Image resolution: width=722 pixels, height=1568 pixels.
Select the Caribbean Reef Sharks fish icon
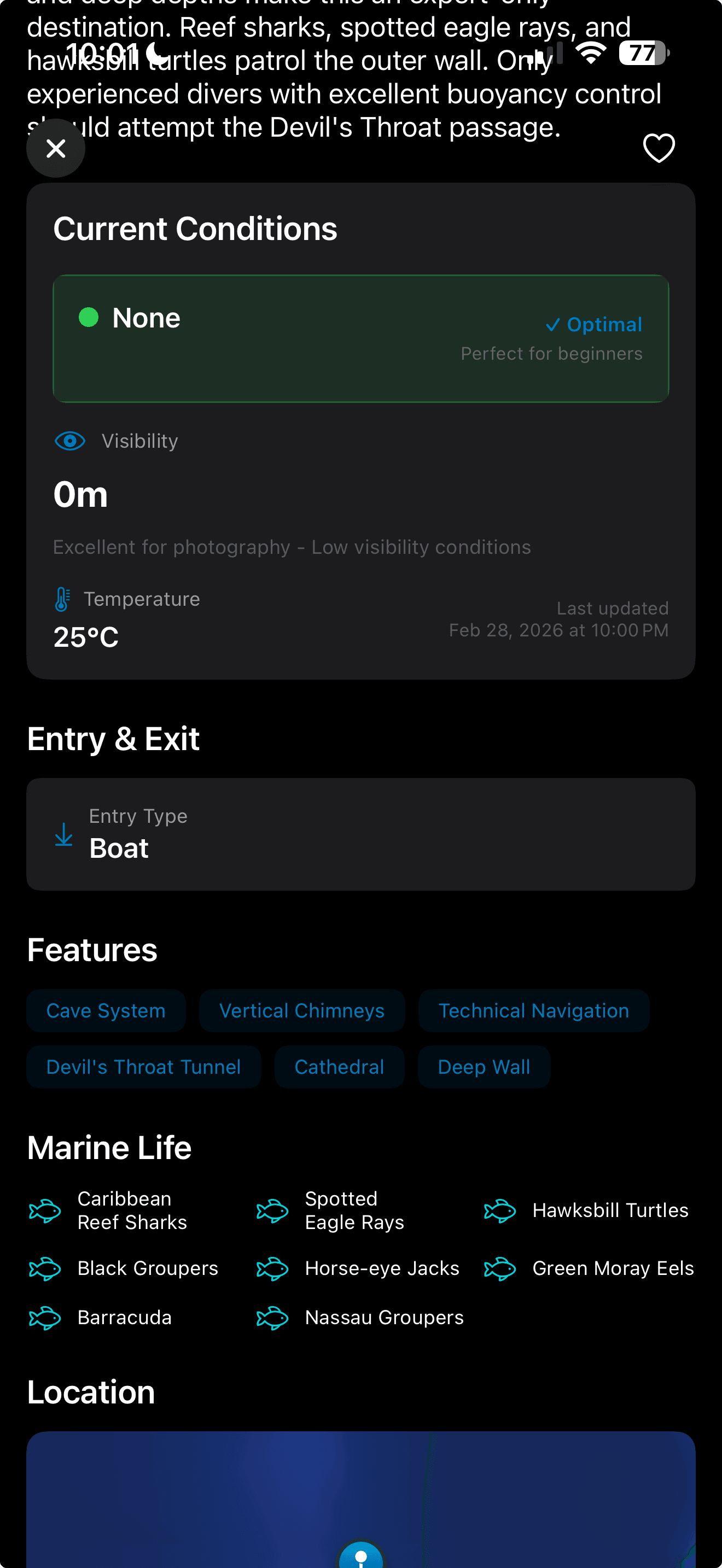click(46, 1210)
